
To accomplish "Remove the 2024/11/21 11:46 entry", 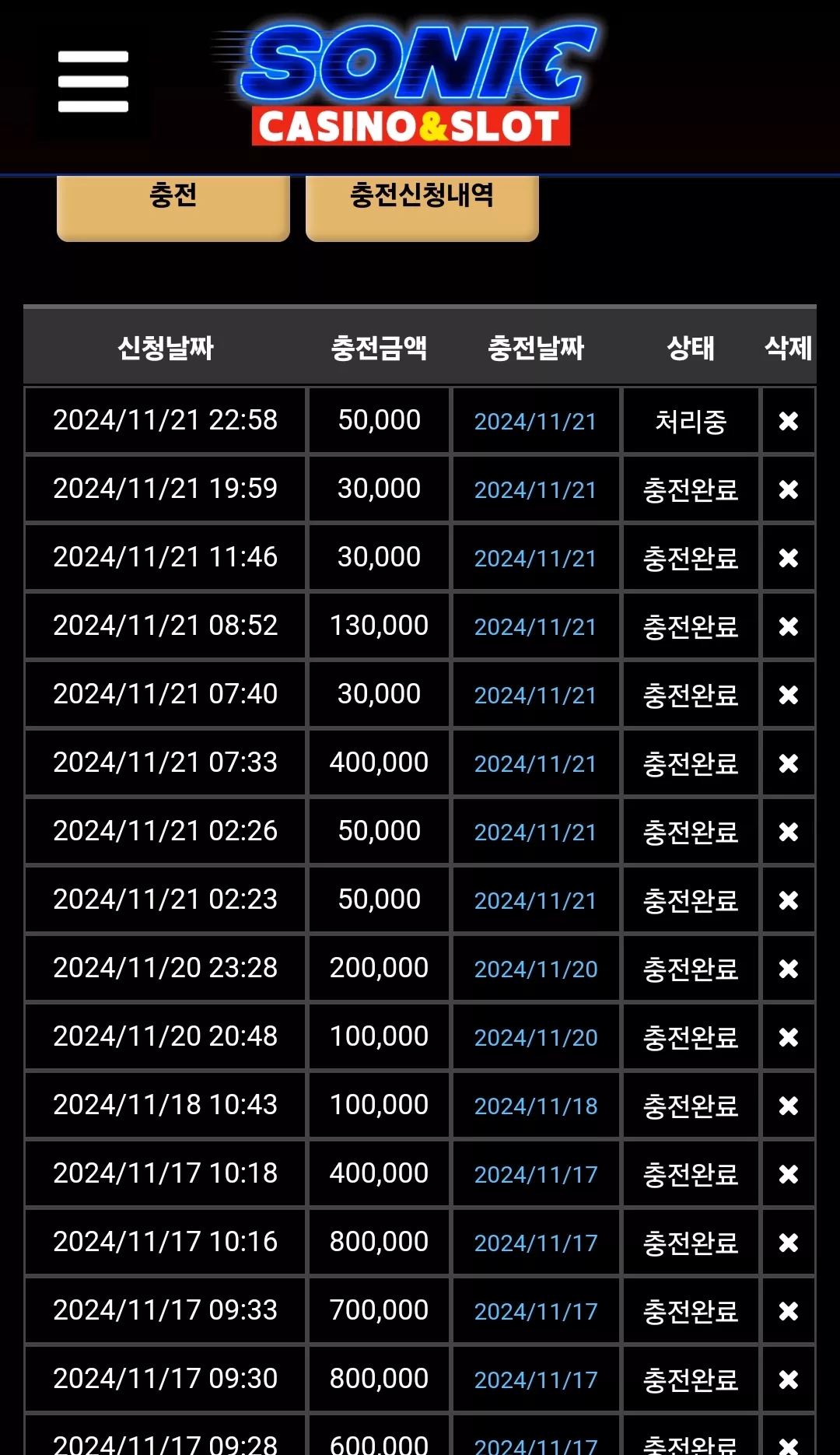I will coord(789,558).
